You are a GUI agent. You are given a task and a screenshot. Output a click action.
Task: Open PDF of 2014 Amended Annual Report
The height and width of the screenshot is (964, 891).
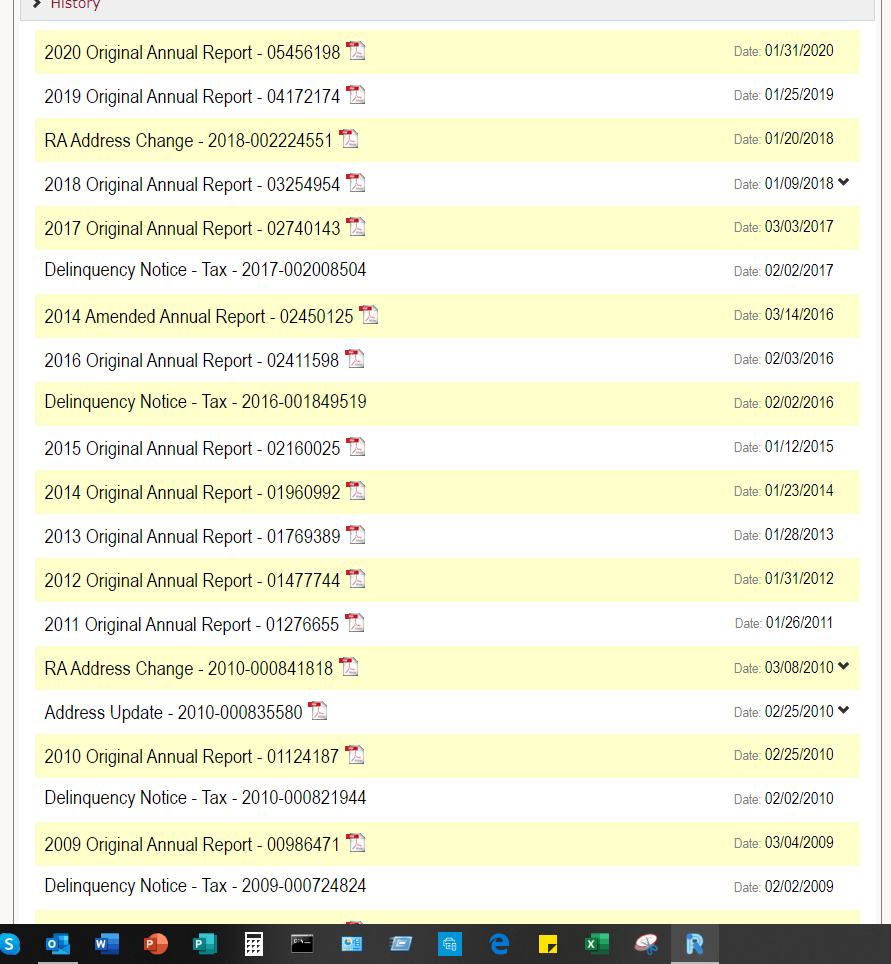pos(368,315)
